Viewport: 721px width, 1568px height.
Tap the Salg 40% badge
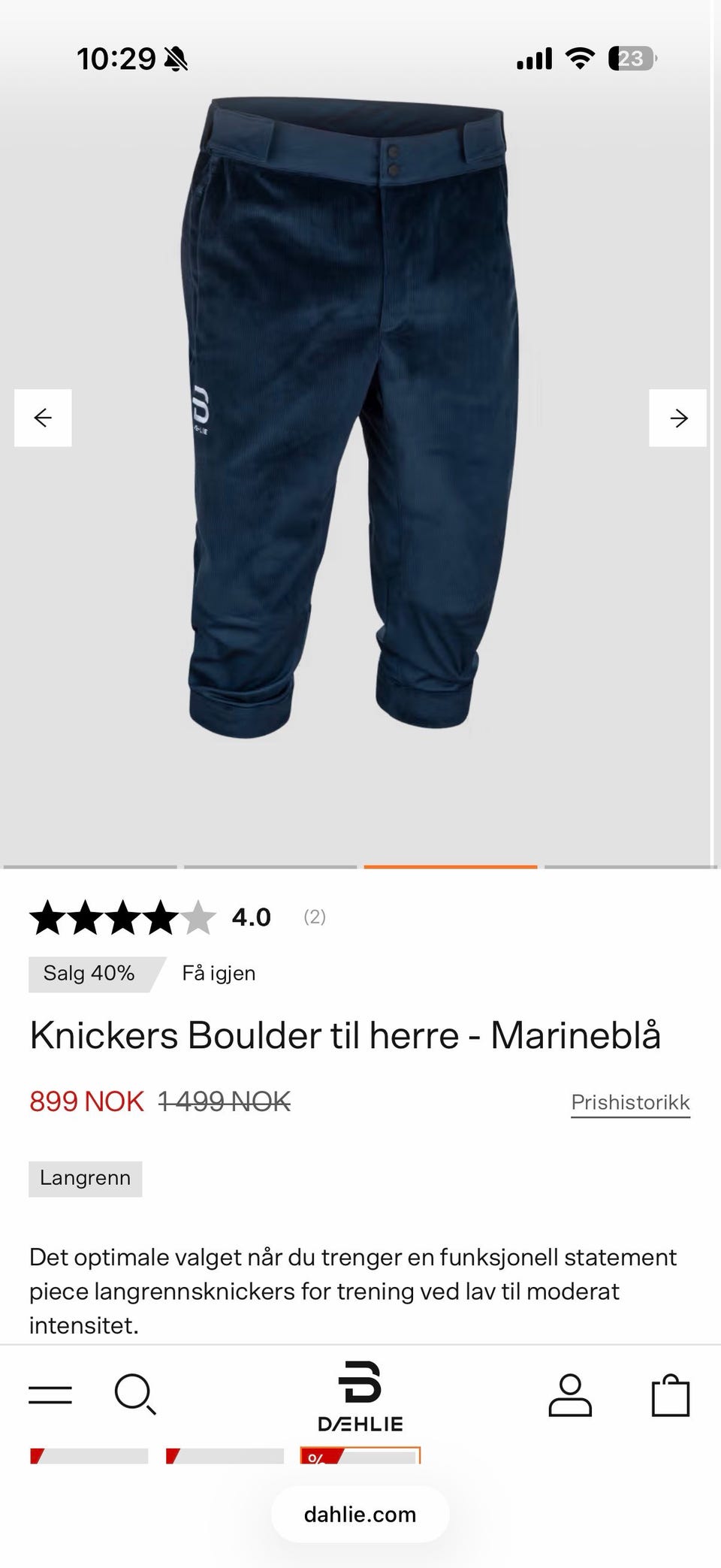tap(89, 972)
